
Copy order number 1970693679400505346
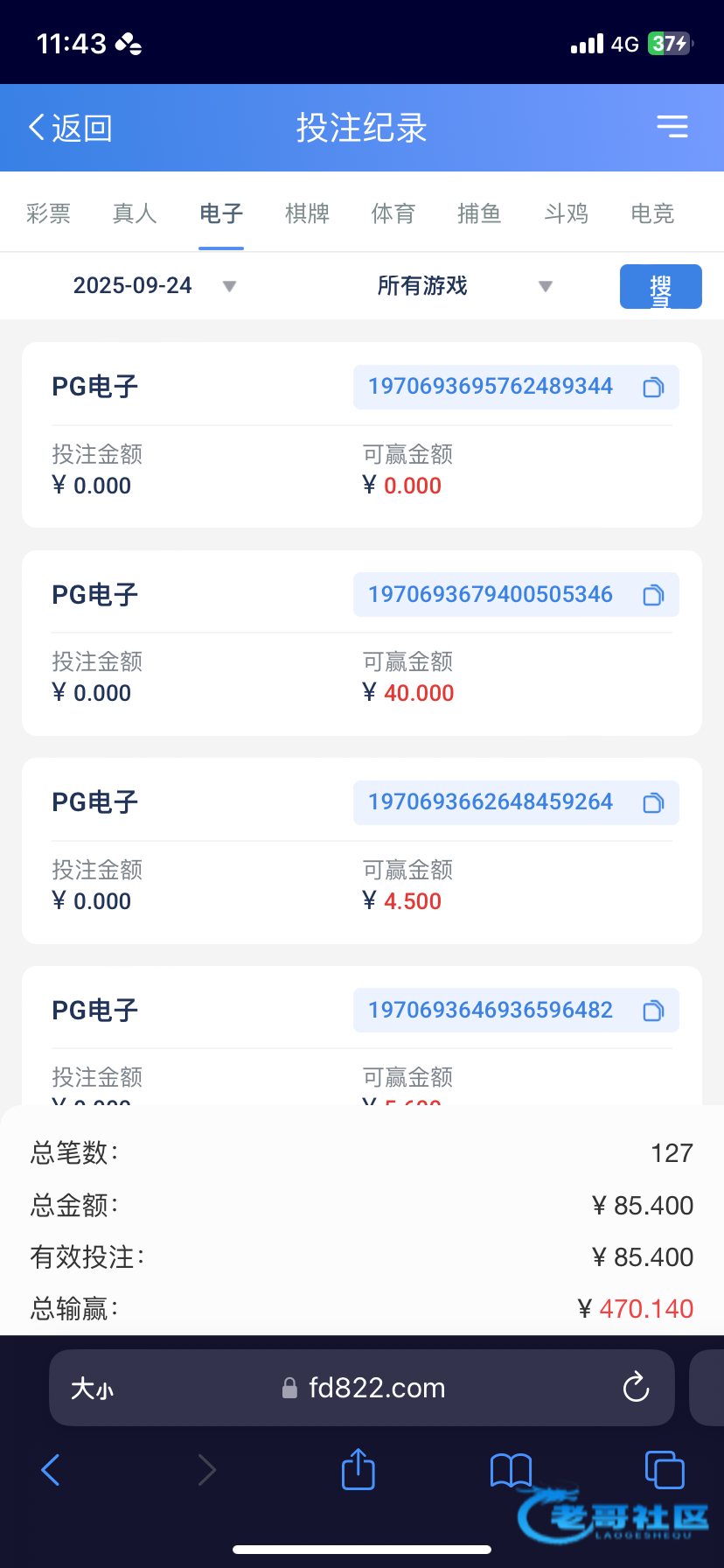pyautogui.click(x=653, y=596)
